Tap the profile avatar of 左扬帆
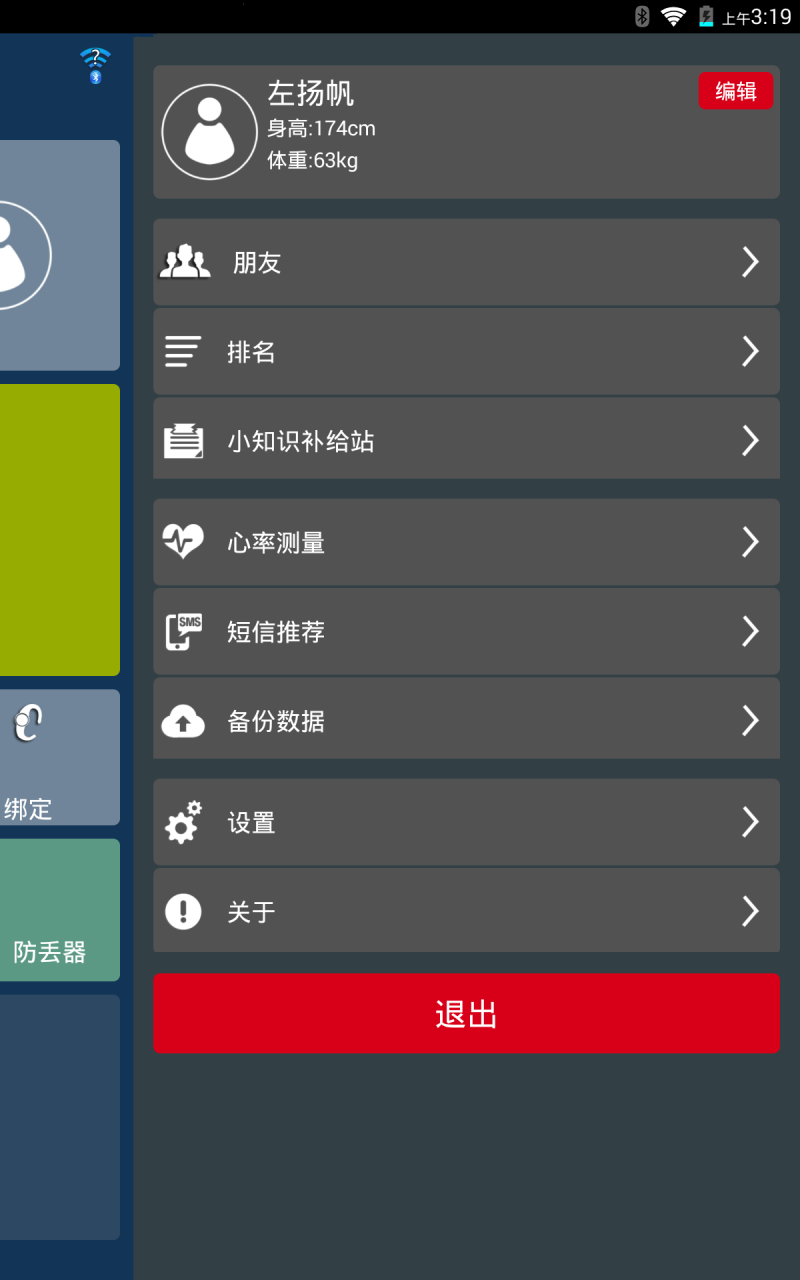Screen dimensions: 800x1280 tap(209, 132)
